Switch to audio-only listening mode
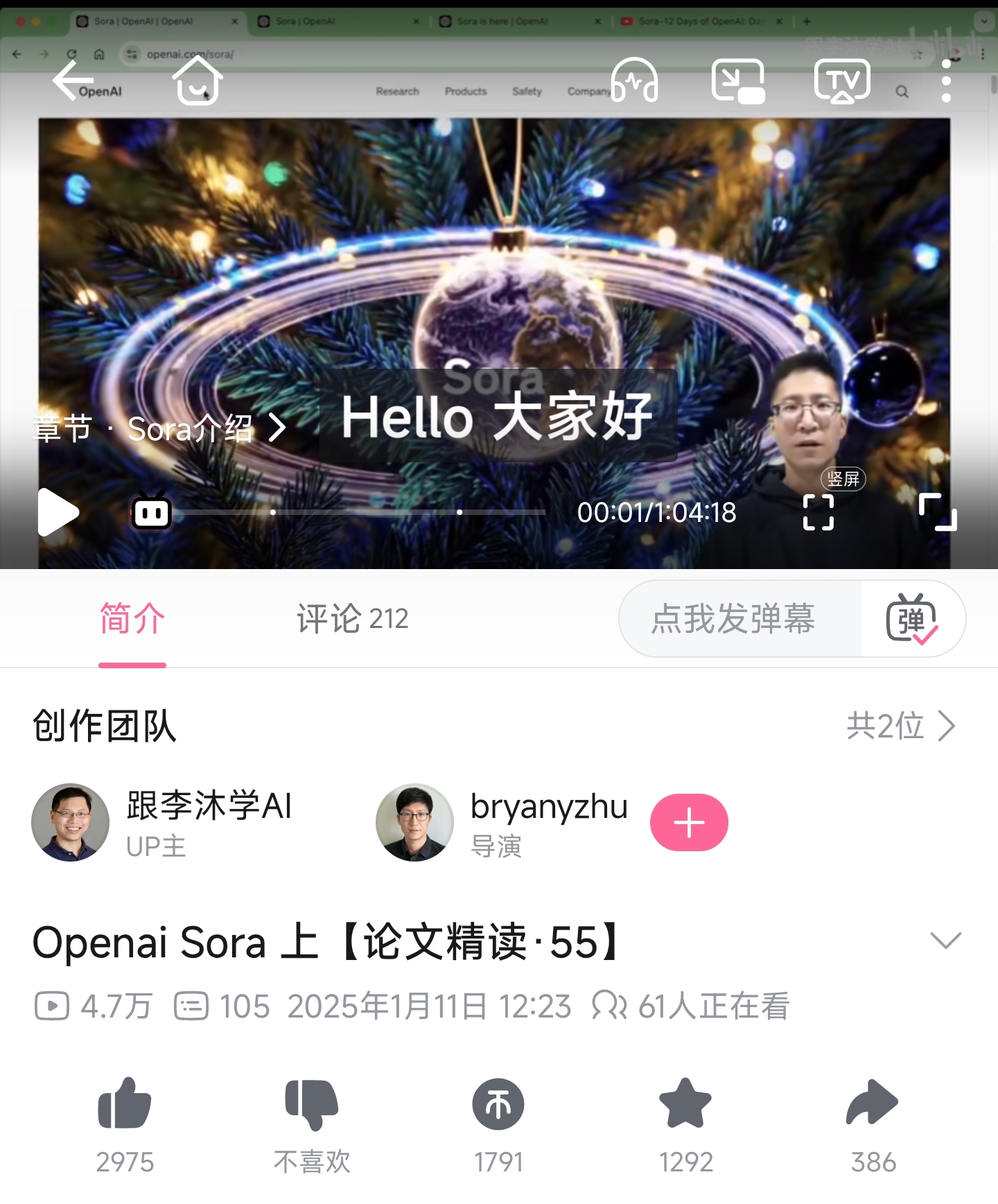The width and height of the screenshot is (998, 1204). (634, 81)
